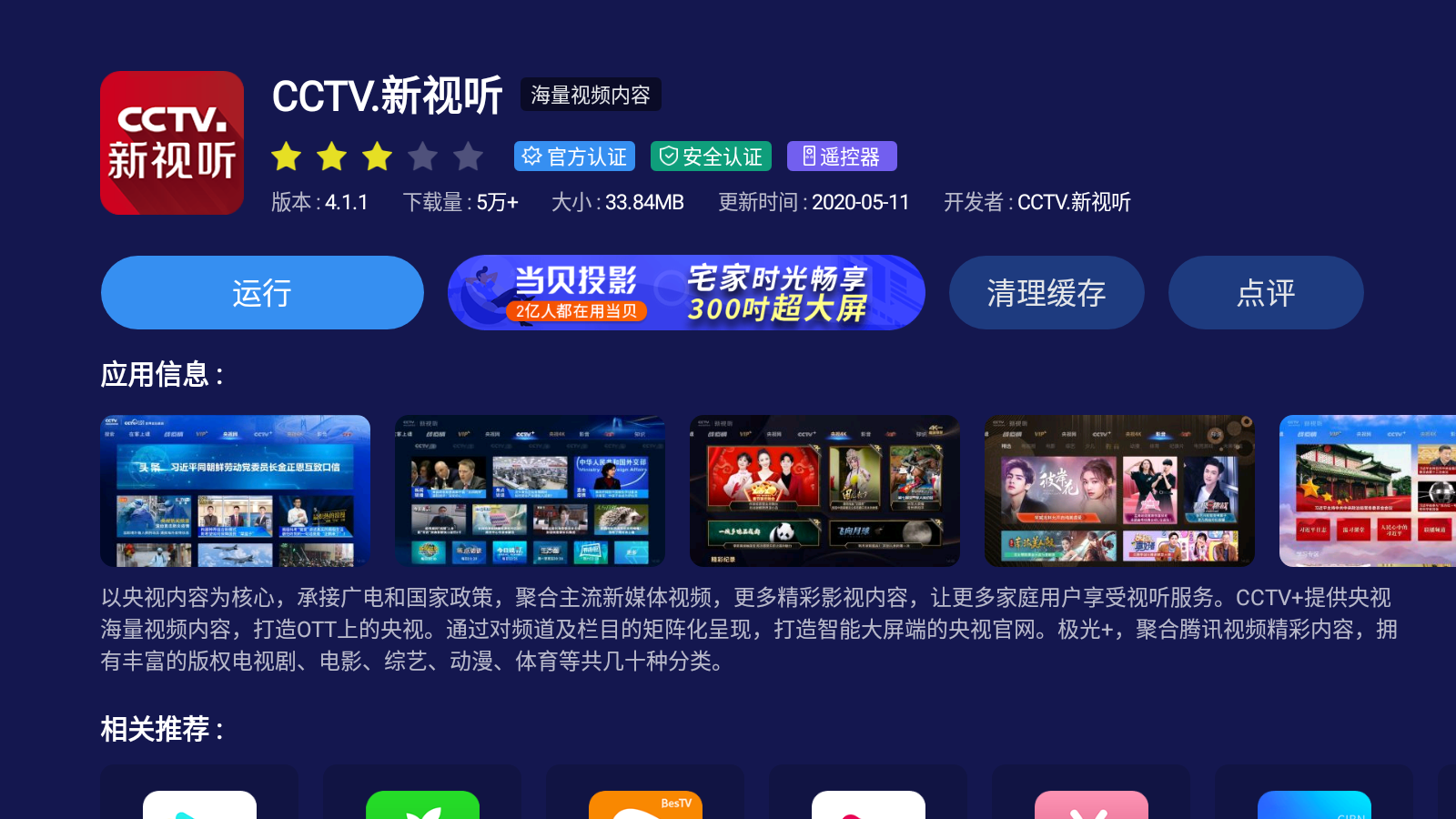View the screenshot with the 头条 news headline

pos(235,490)
